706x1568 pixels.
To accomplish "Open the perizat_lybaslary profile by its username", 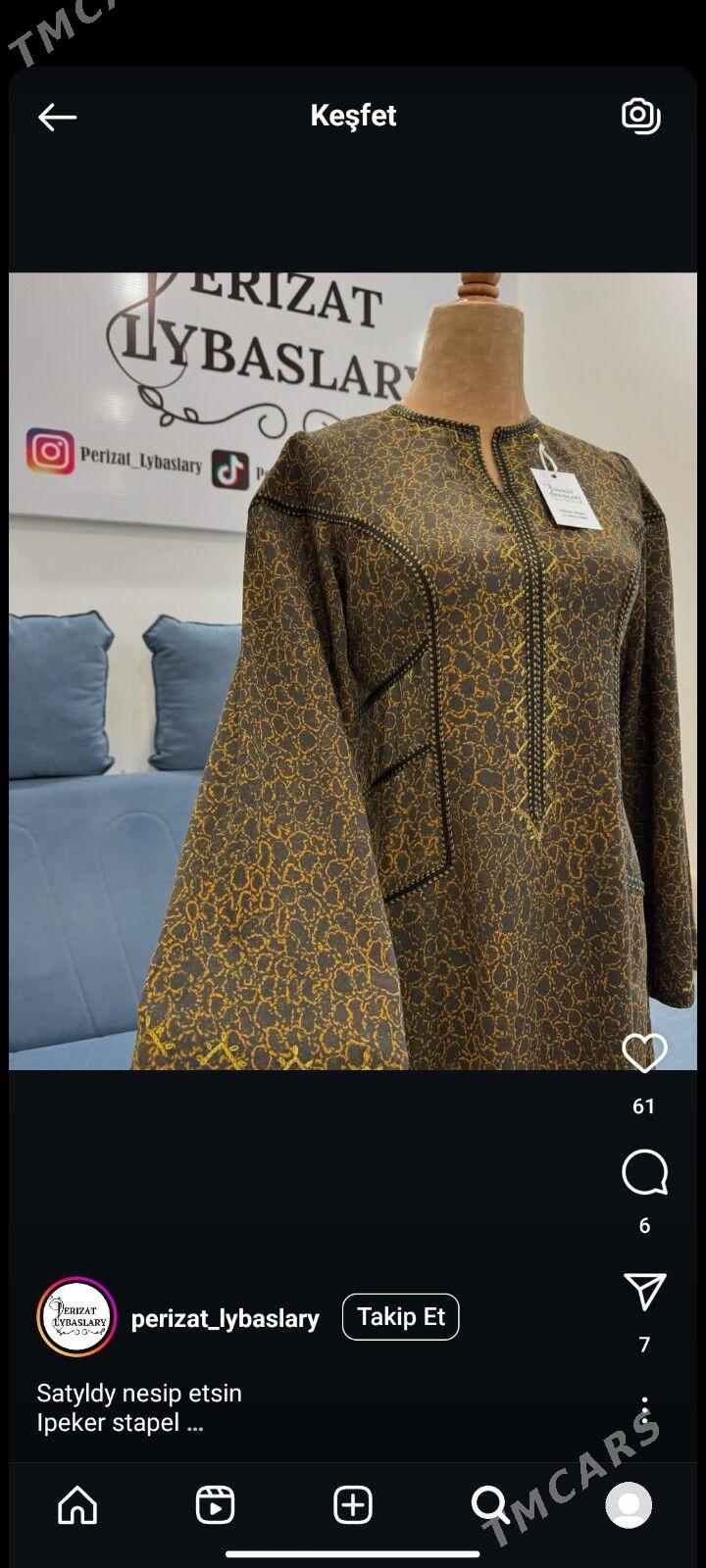I will pyautogui.click(x=226, y=1319).
